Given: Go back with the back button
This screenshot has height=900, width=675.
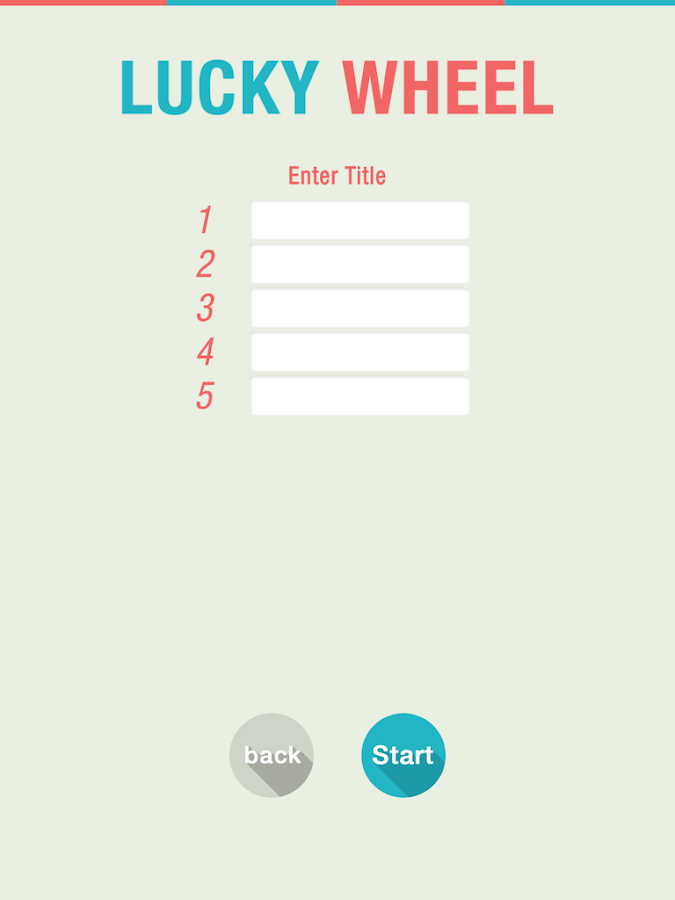Looking at the screenshot, I should (x=271, y=755).
